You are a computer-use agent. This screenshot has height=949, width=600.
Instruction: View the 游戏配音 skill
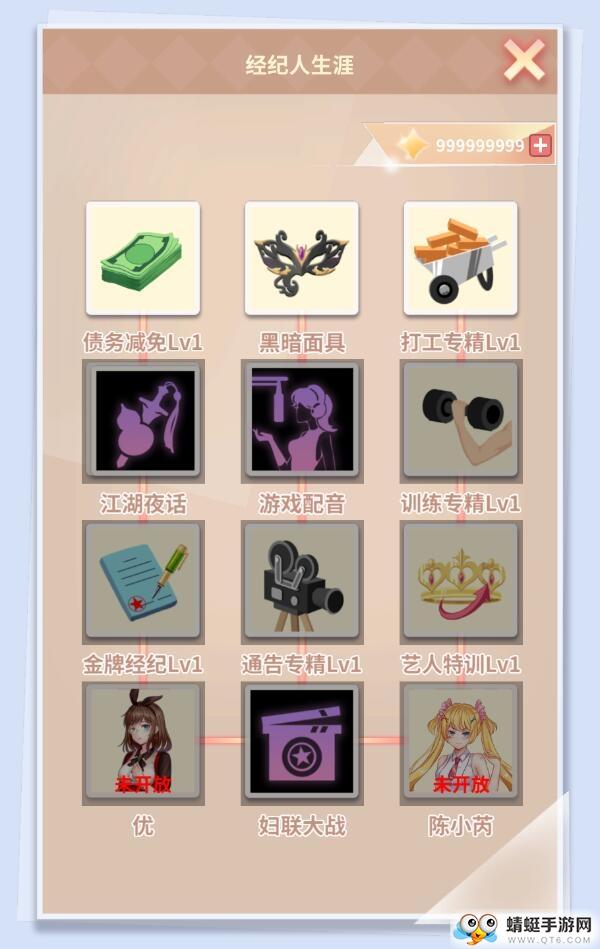pyautogui.click(x=301, y=419)
